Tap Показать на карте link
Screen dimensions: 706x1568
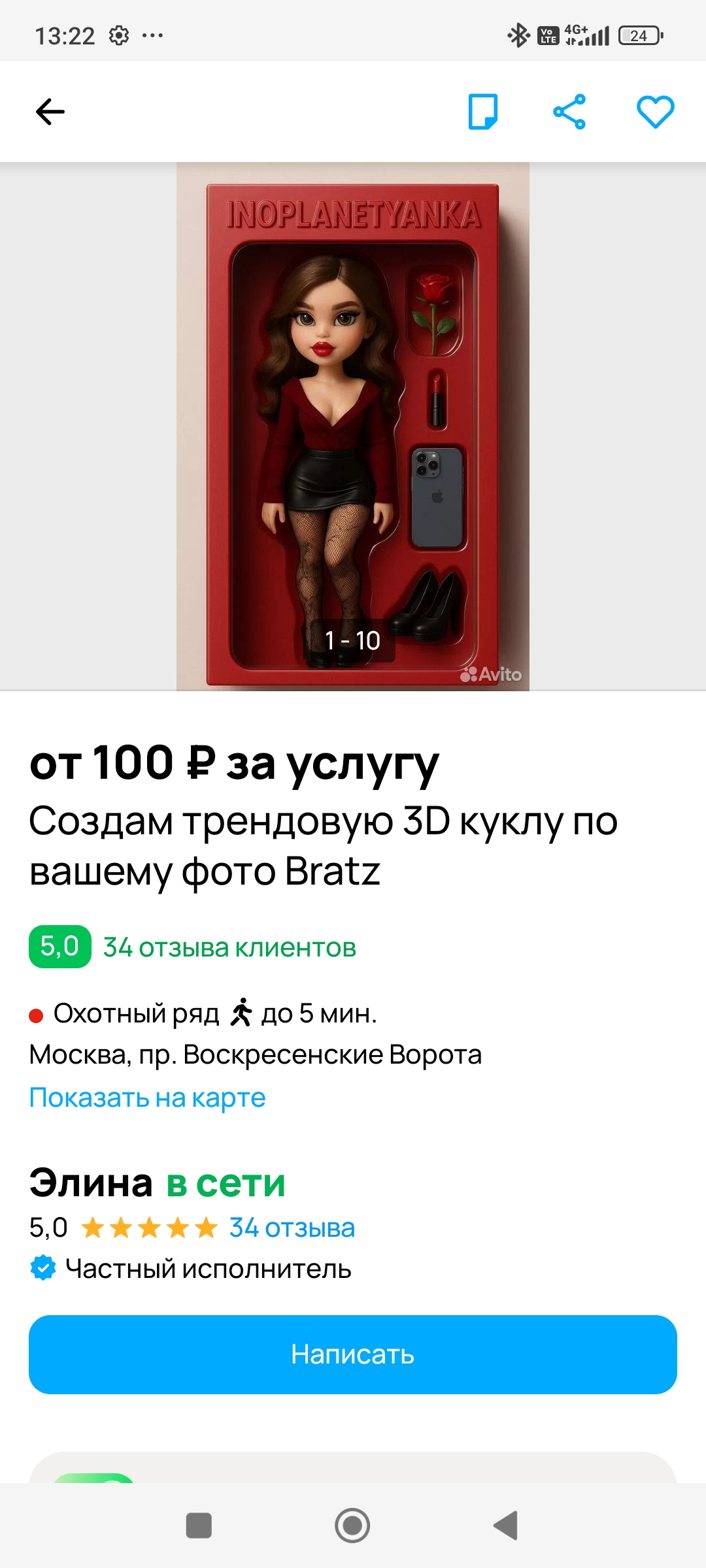tap(147, 1098)
